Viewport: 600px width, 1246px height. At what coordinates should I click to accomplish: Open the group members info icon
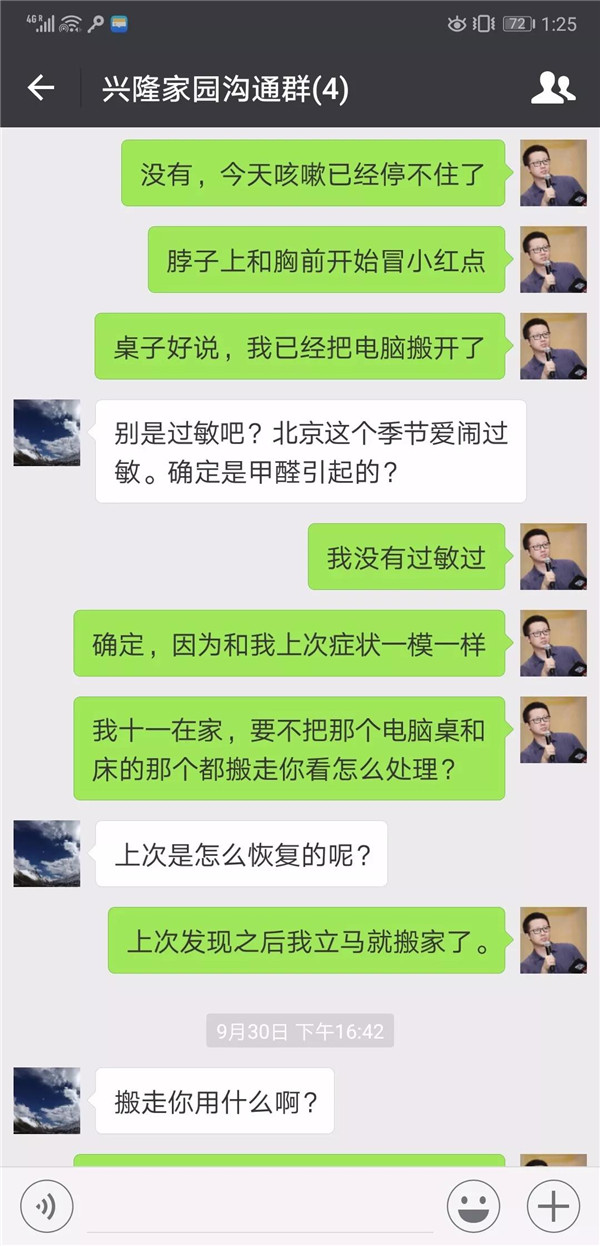tap(552, 88)
